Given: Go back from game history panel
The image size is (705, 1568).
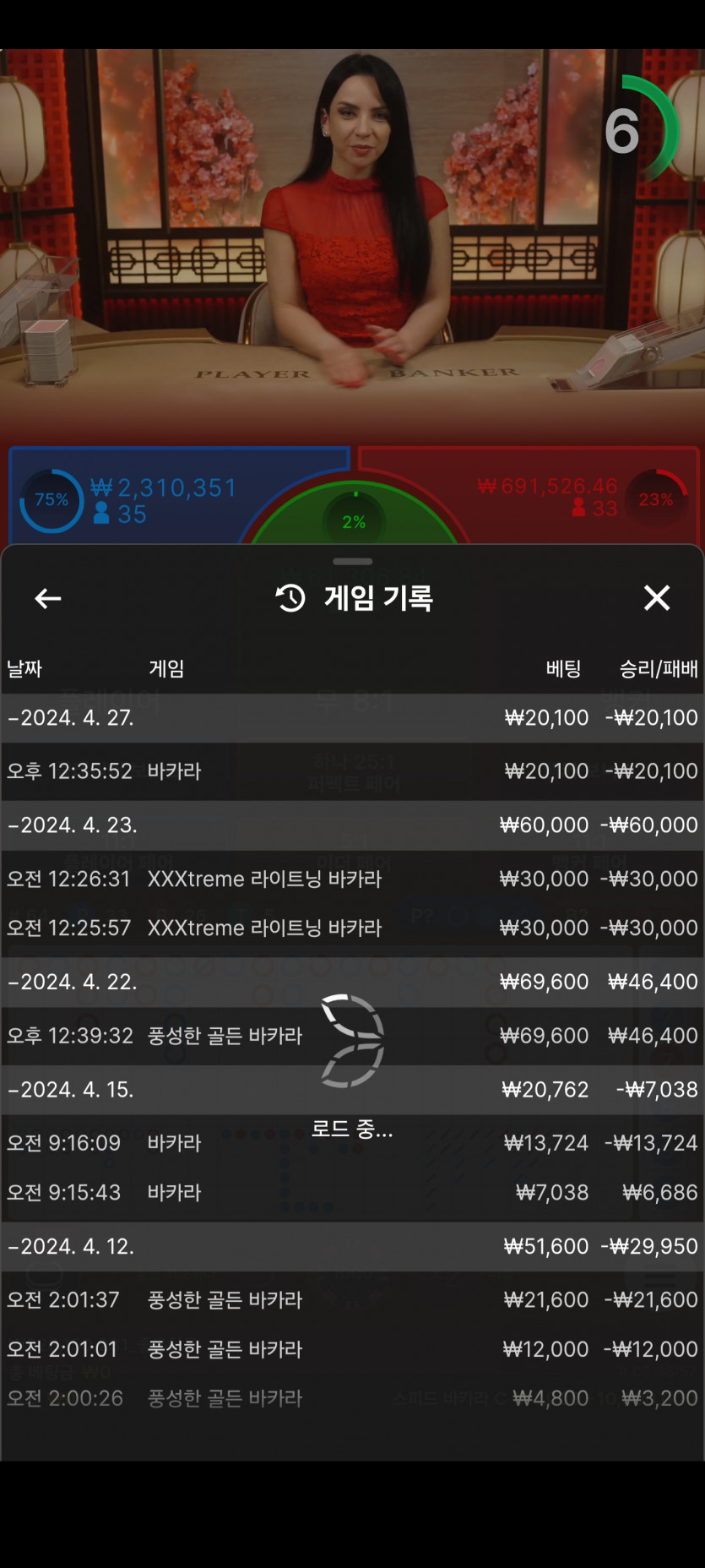Looking at the screenshot, I should pos(48,598).
